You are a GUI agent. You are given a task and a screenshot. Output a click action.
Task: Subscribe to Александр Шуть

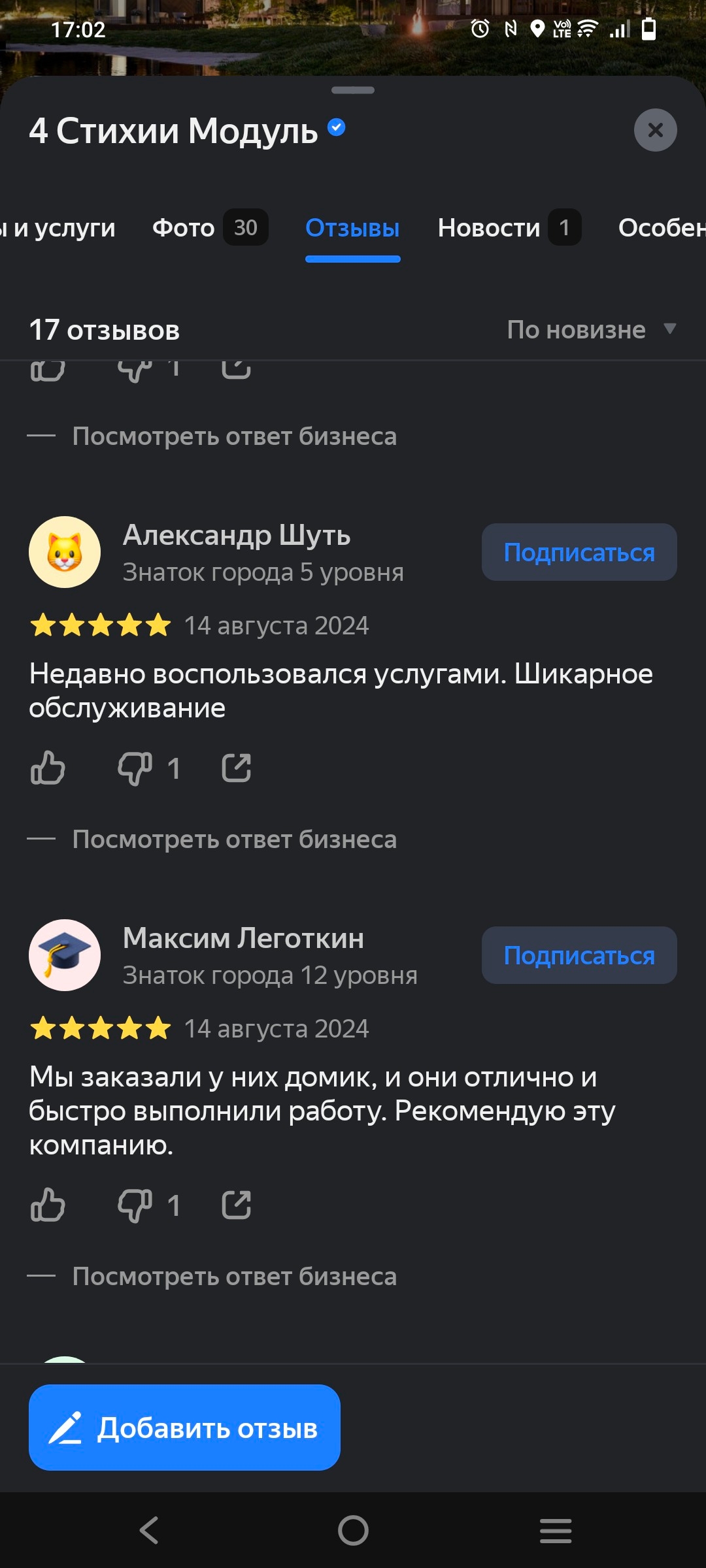579,552
